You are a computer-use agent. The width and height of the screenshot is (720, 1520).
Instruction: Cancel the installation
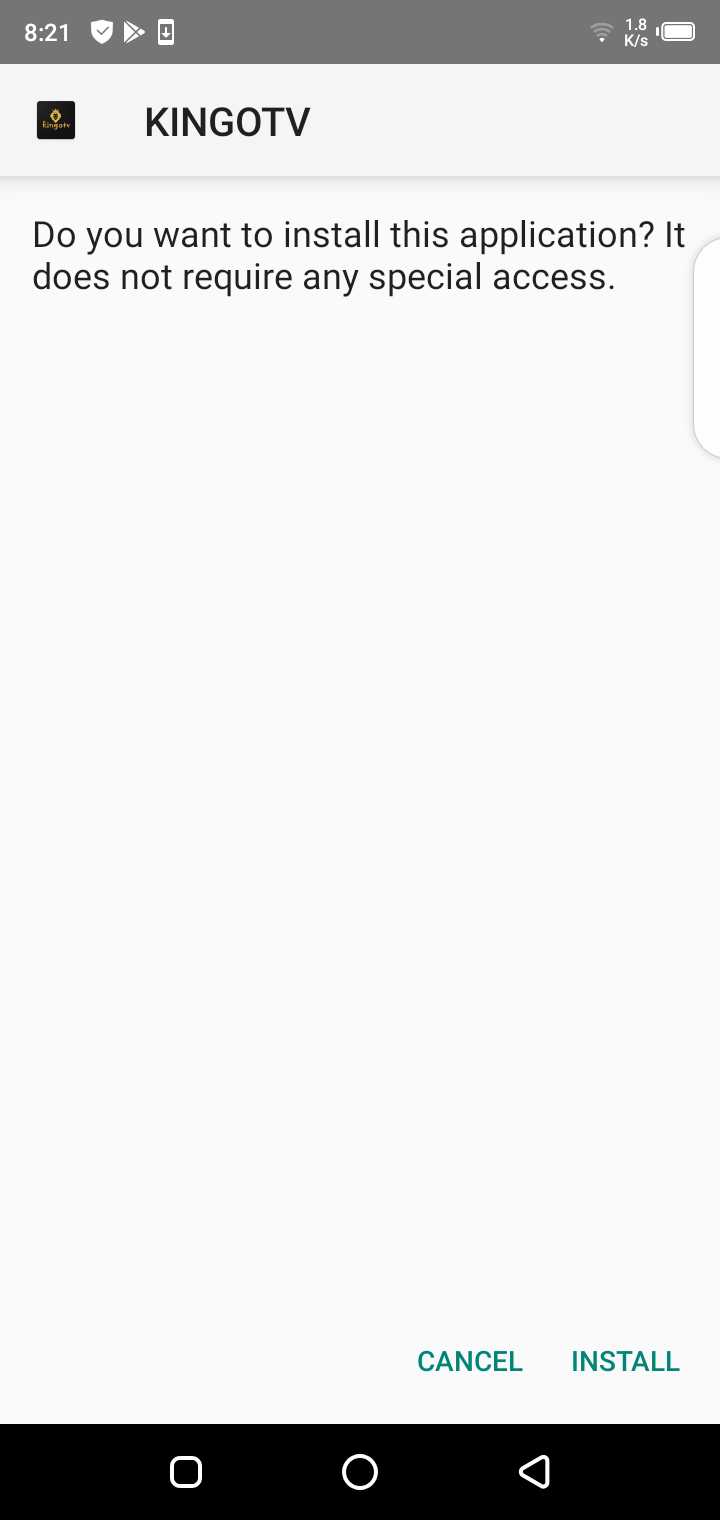pyautogui.click(x=470, y=1361)
